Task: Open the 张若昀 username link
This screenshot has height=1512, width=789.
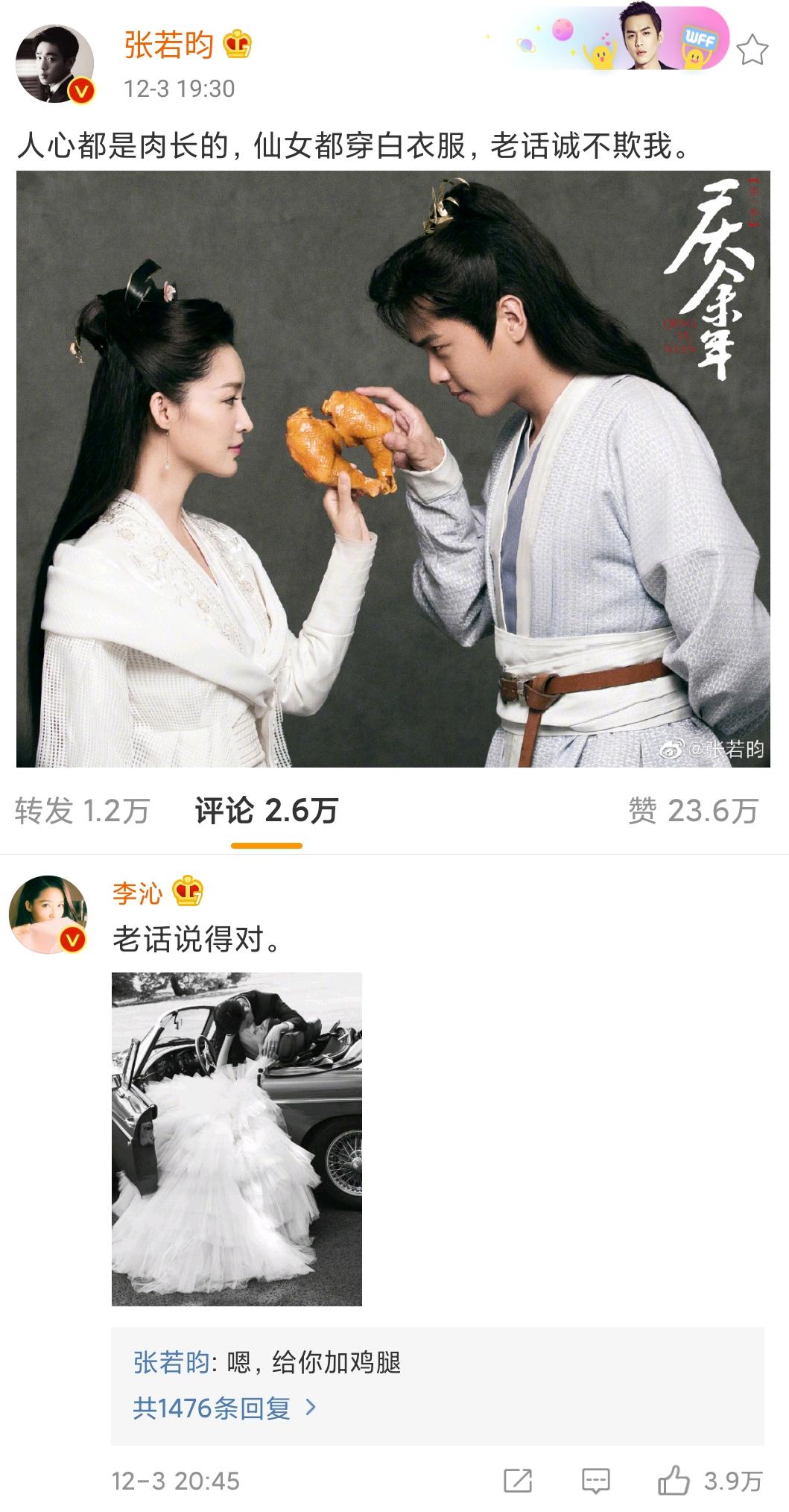Action: [169, 46]
